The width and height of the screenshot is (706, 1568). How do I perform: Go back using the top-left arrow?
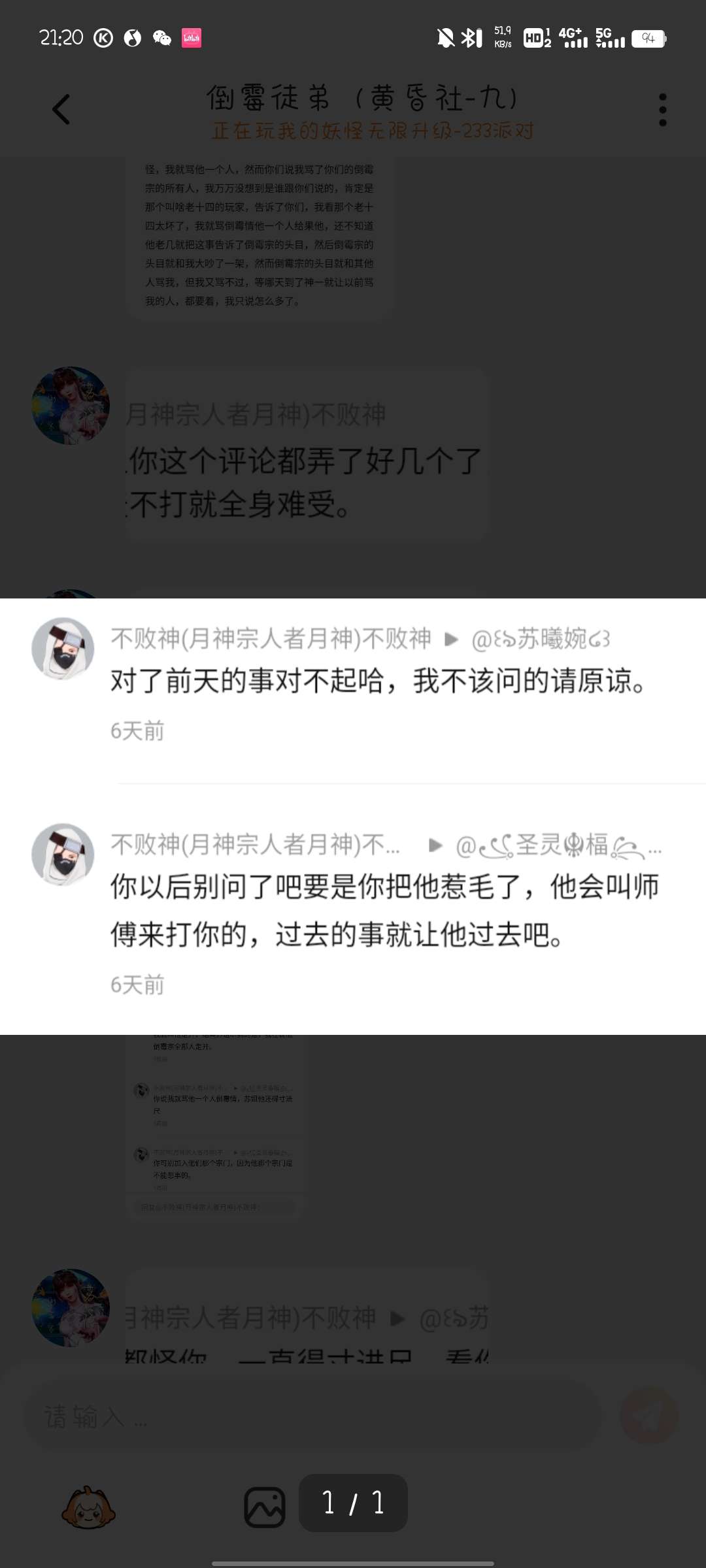pos(61,110)
